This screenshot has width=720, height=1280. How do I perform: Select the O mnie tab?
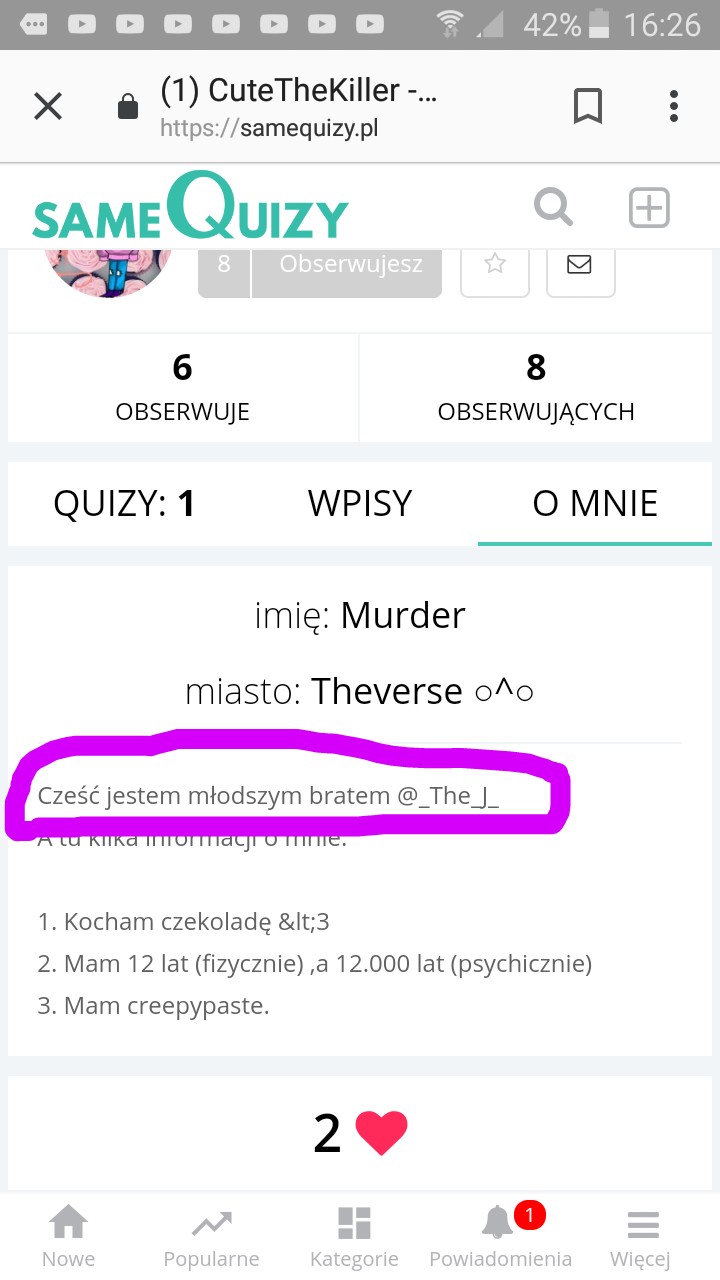(595, 503)
